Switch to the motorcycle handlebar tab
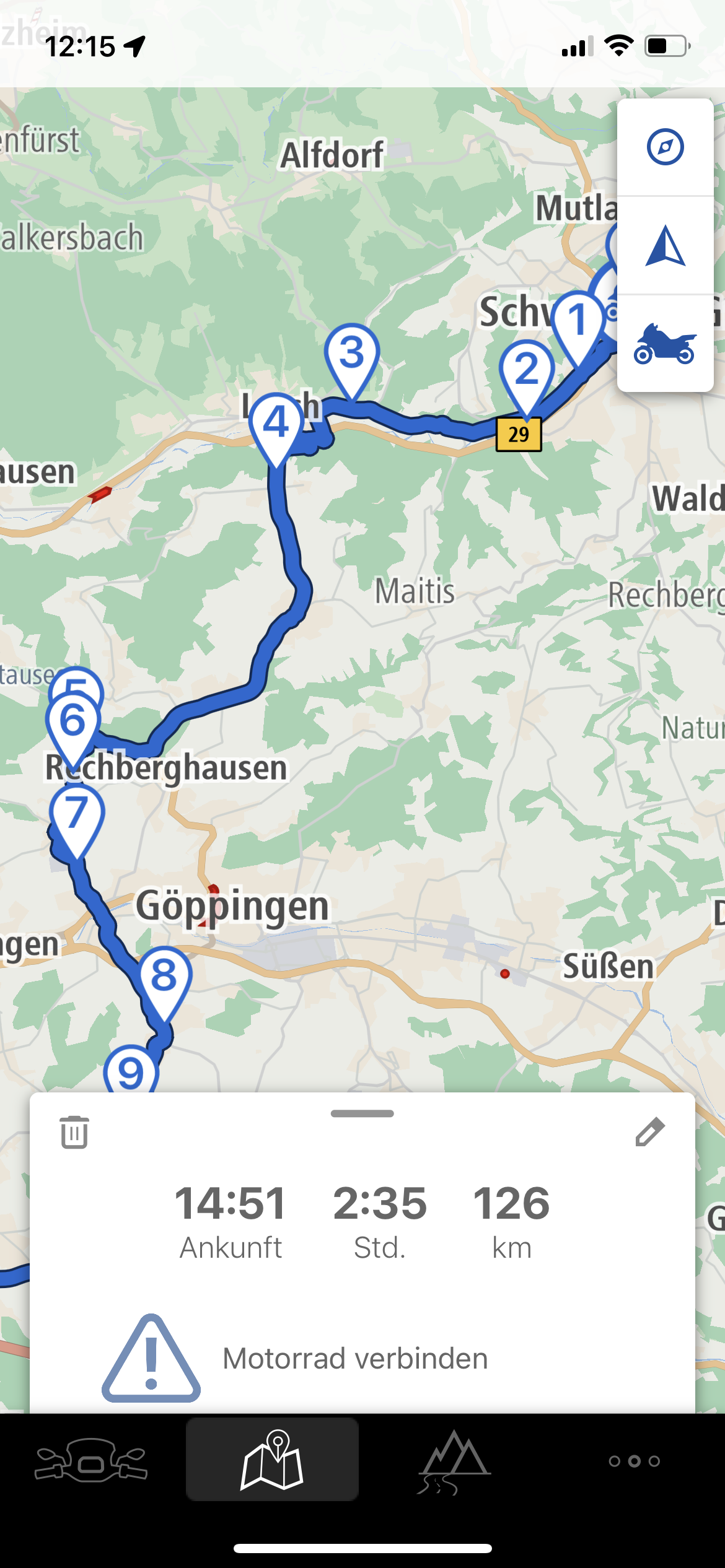 point(91,1460)
